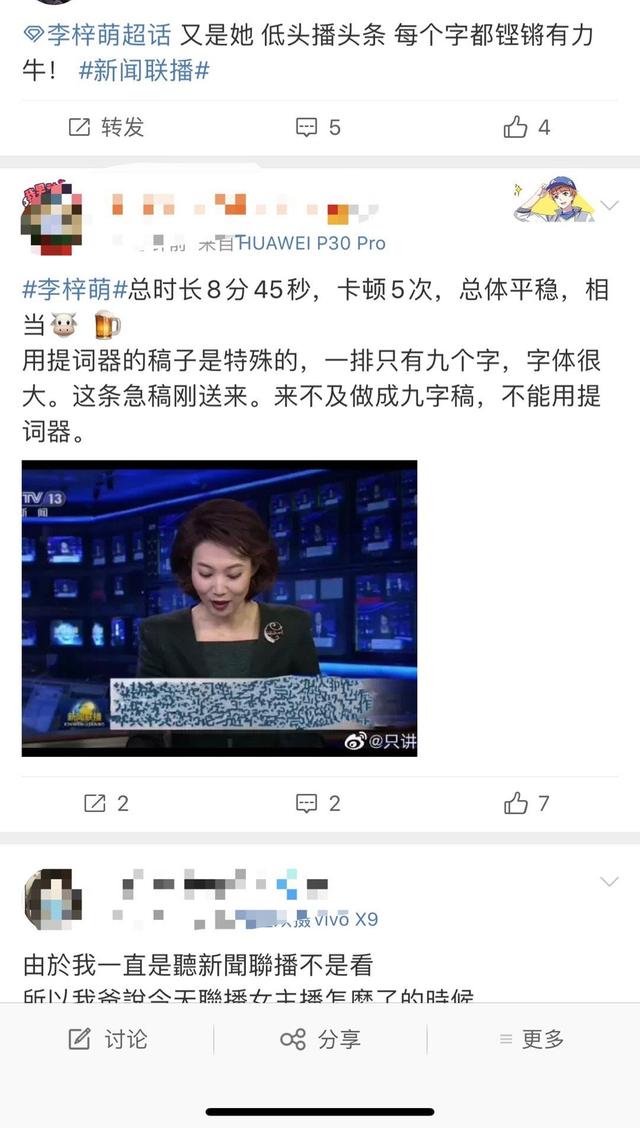Expand the HUAWEI P30 Pro post's menu chevron

click(609, 206)
